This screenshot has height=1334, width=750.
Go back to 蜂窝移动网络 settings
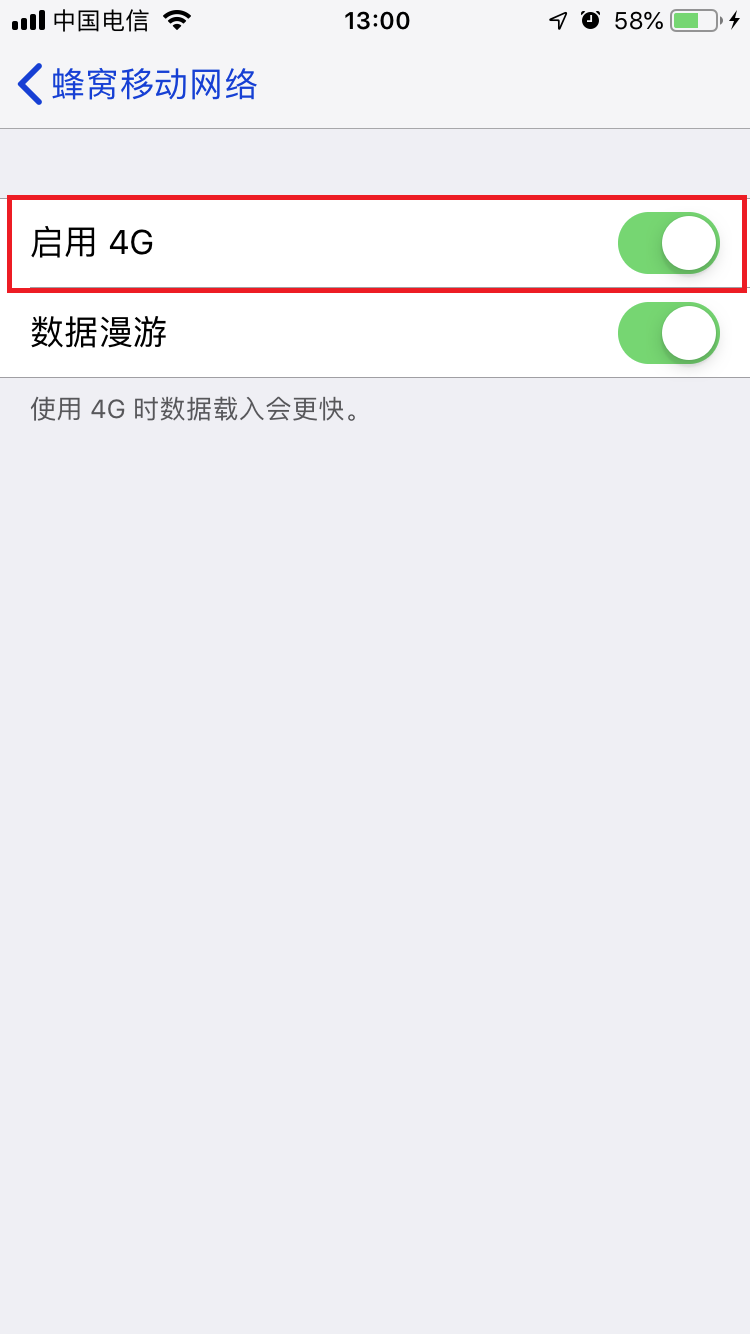point(138,84)
